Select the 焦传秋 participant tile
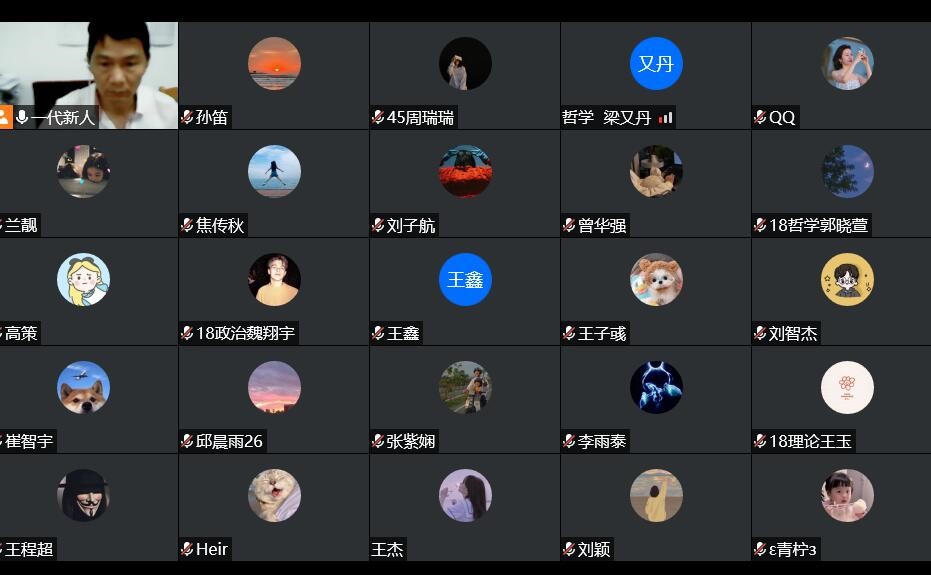The height and width of the screenshot is (575, 931). click(x=274, y=183)
